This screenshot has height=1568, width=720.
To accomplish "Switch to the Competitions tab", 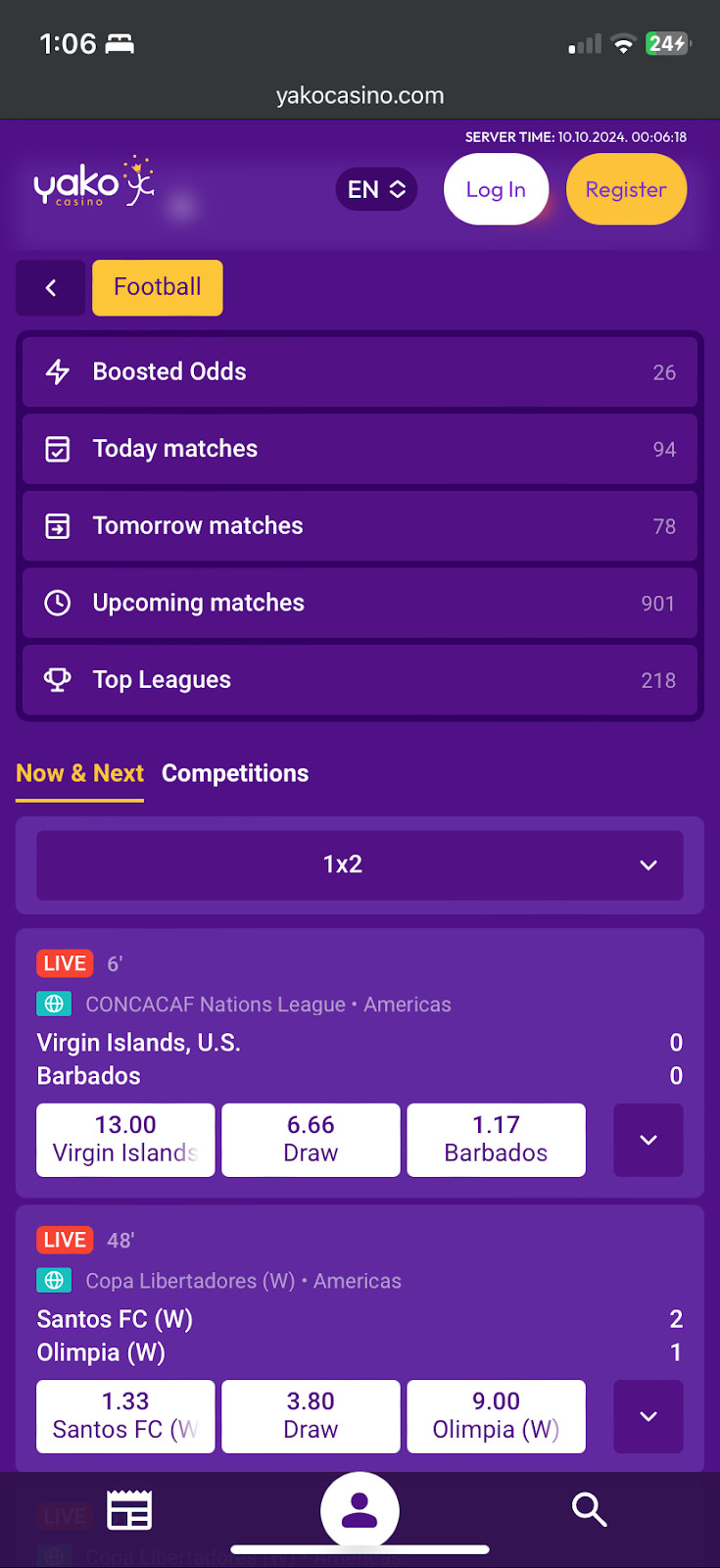I will click(x=235, y=773).
